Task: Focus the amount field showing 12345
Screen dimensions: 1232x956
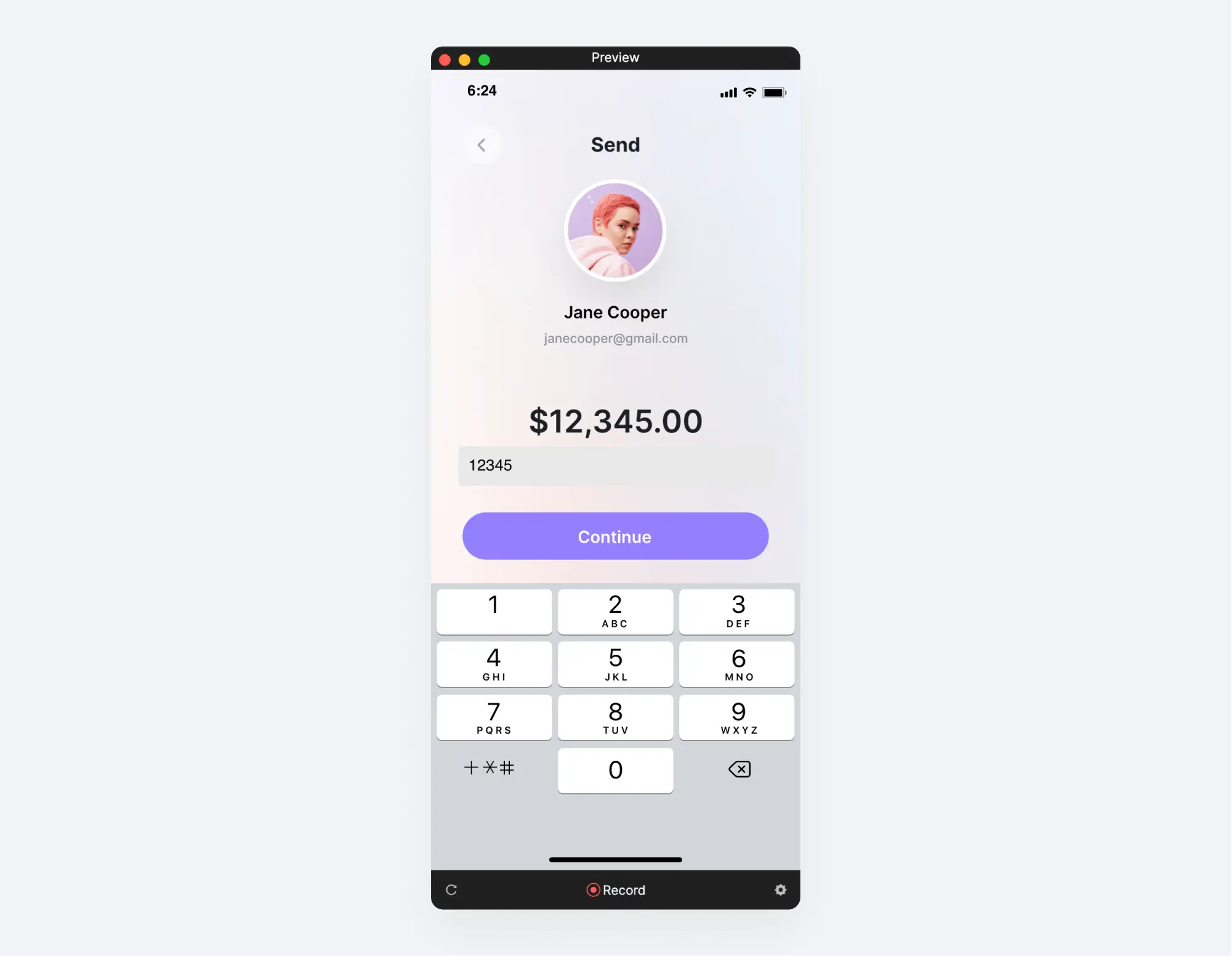Action: tap(615, 466)
